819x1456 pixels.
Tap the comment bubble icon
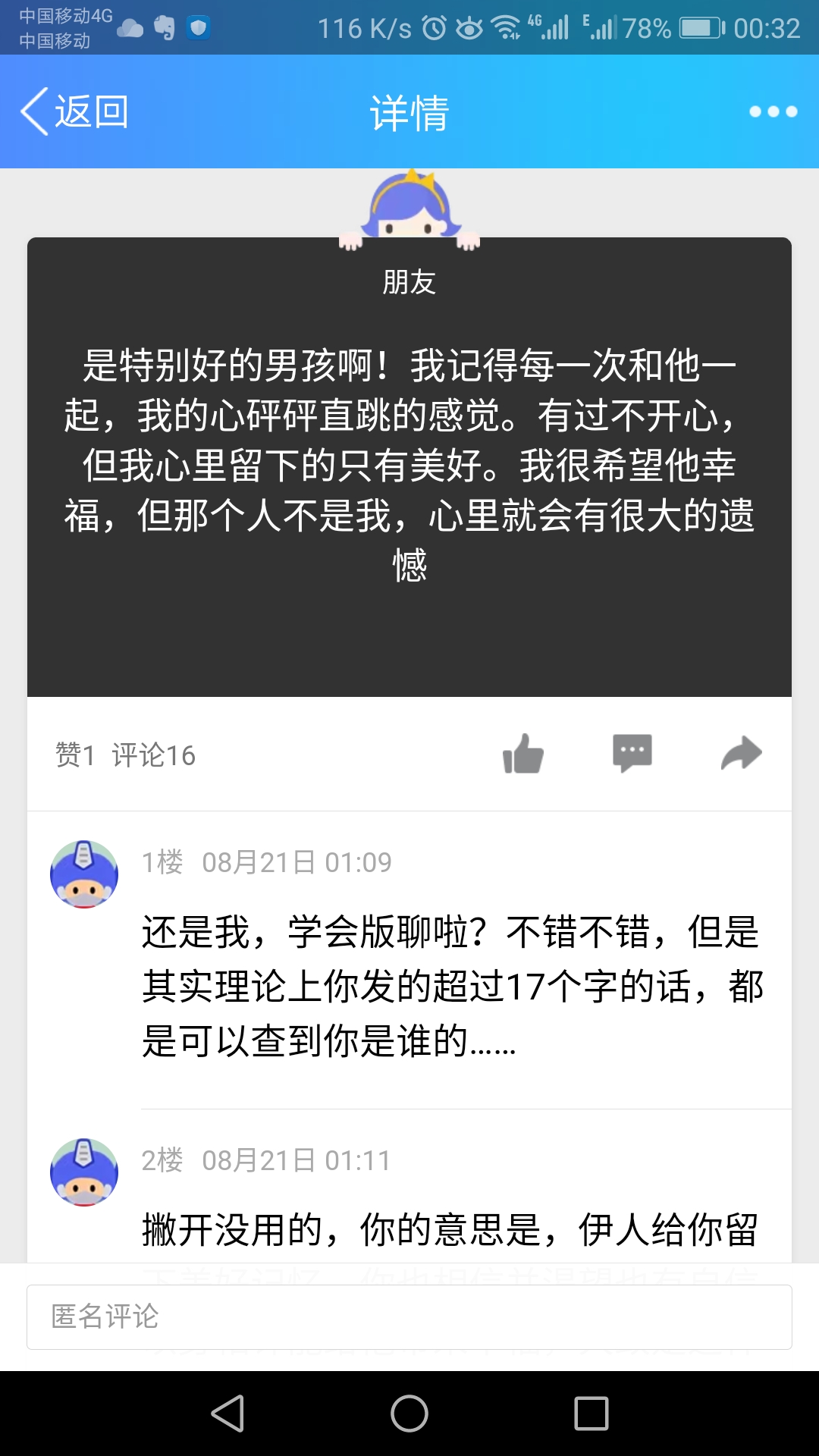(x=632, y=753)
